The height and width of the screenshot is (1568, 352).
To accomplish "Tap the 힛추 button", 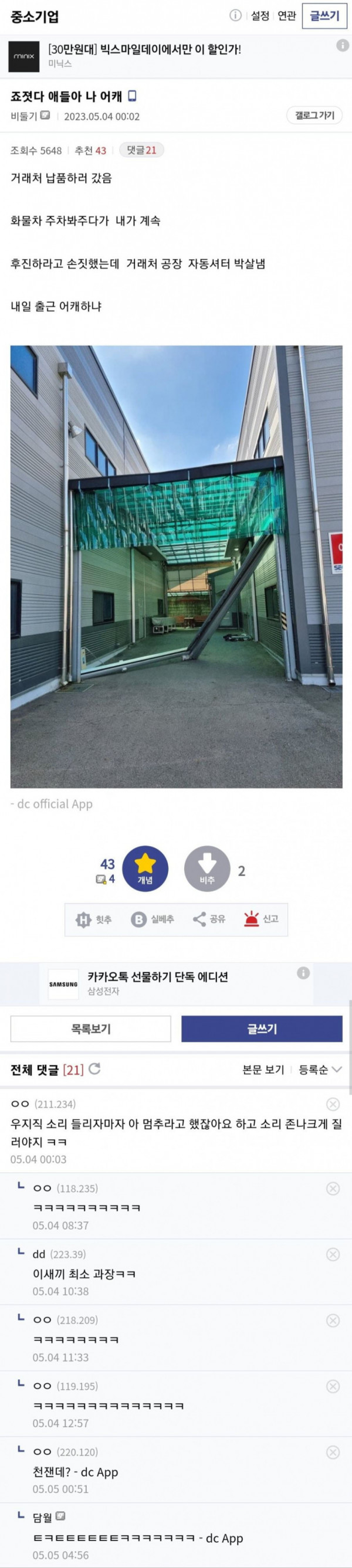I will (x=94, y=919).
